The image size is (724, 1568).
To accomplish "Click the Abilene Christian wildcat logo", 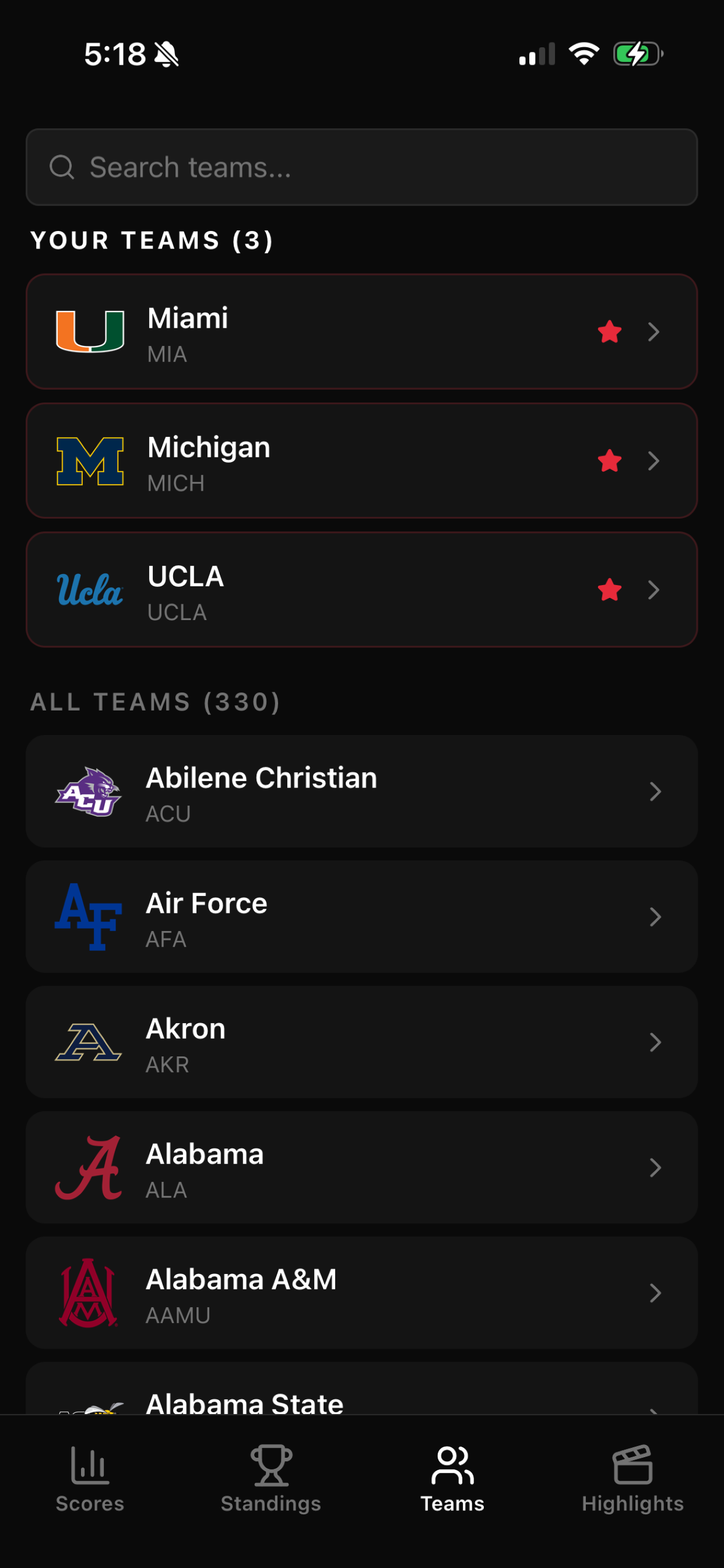I will pyautogui.click(x=89, y=792).
